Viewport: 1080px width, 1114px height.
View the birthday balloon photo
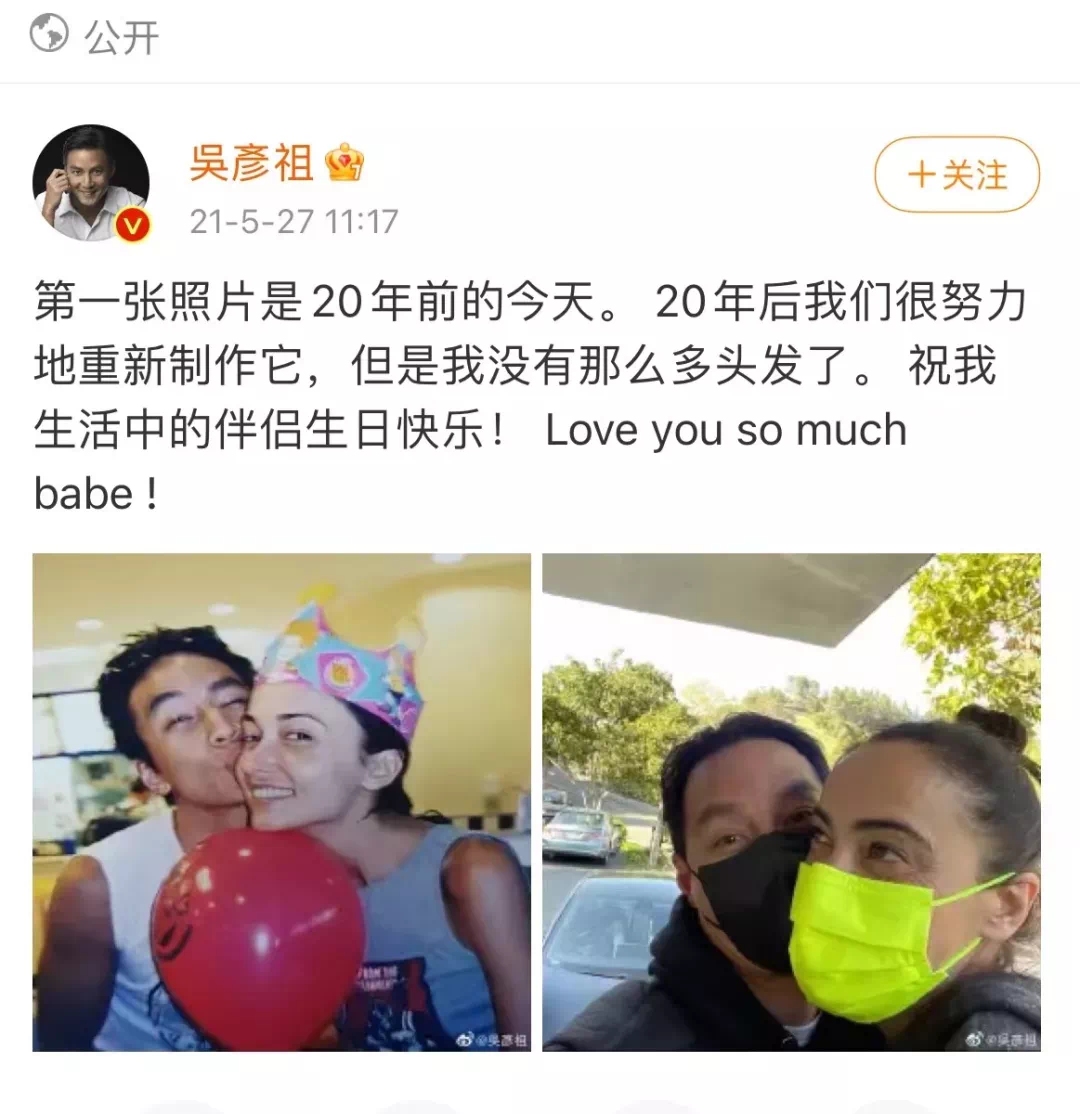282,802
